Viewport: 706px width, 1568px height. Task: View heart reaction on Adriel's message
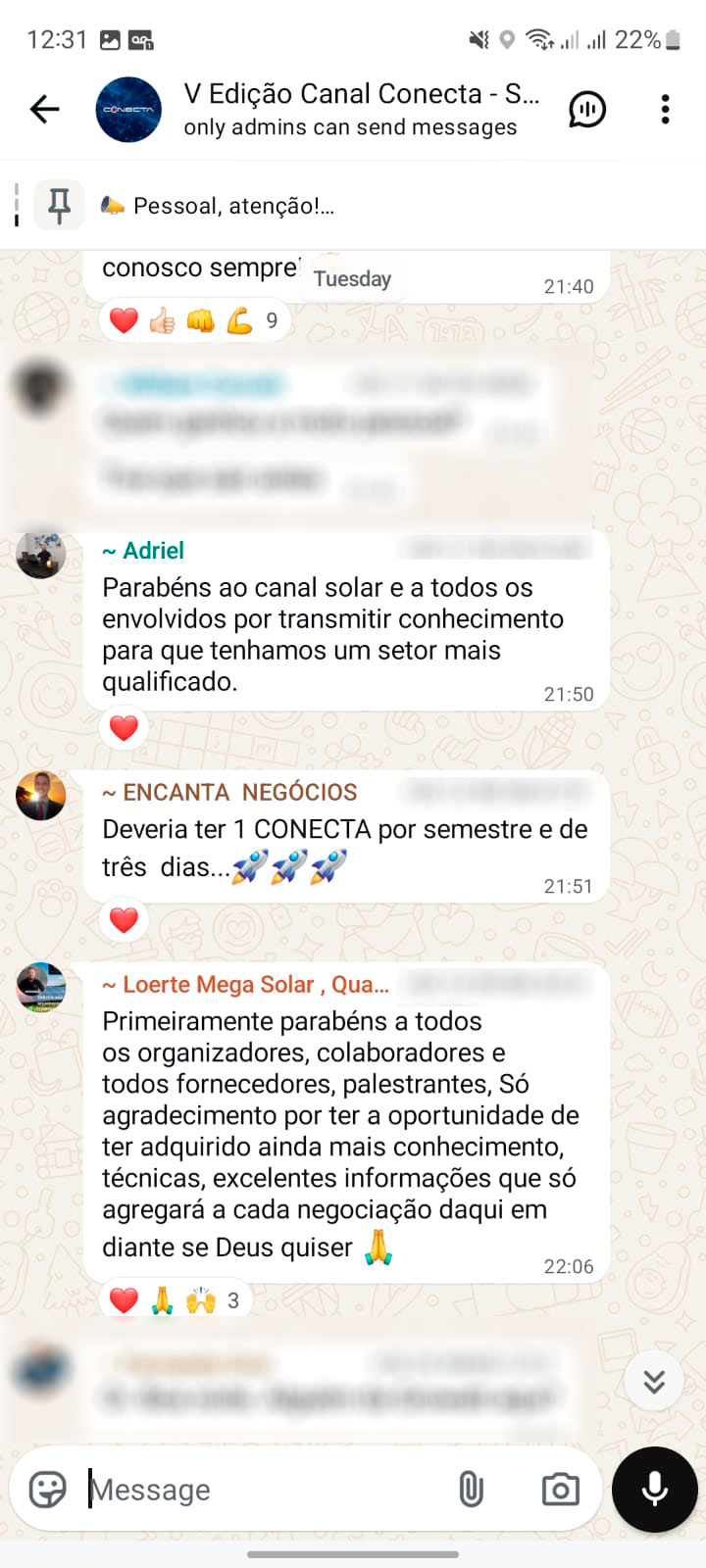click(124, 728)
